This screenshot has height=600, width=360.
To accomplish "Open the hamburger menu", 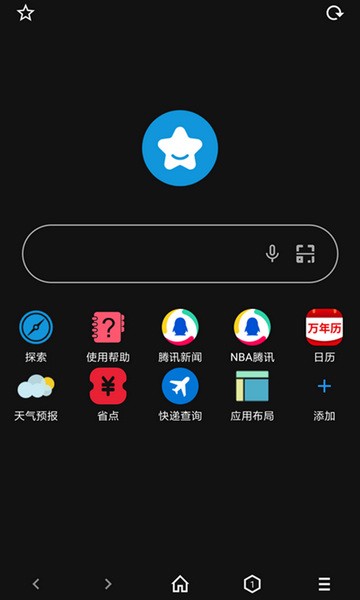I will [324, 584].
